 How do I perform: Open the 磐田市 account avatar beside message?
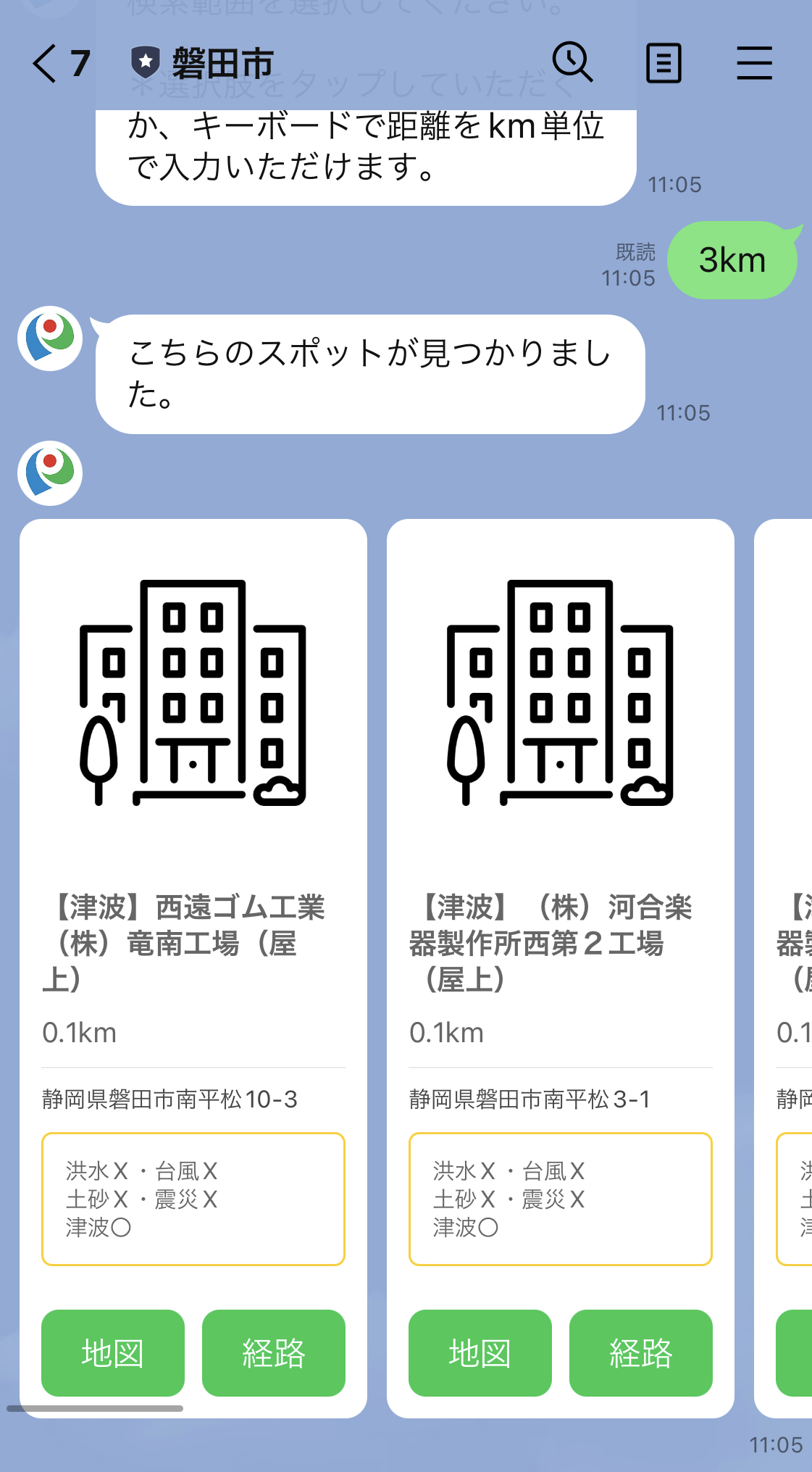(50, 338)
